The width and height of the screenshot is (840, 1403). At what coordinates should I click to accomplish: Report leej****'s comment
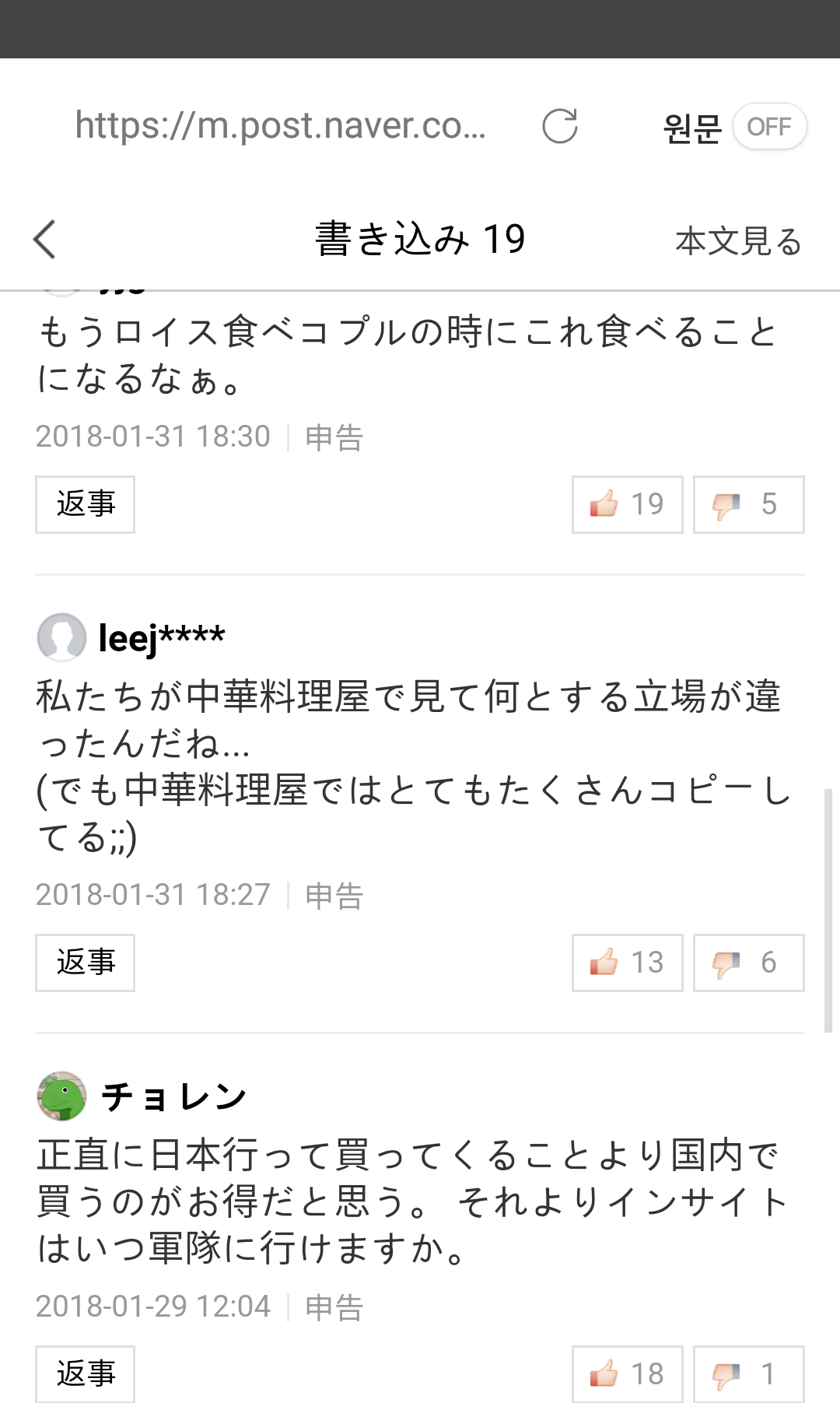click(334, 896)
